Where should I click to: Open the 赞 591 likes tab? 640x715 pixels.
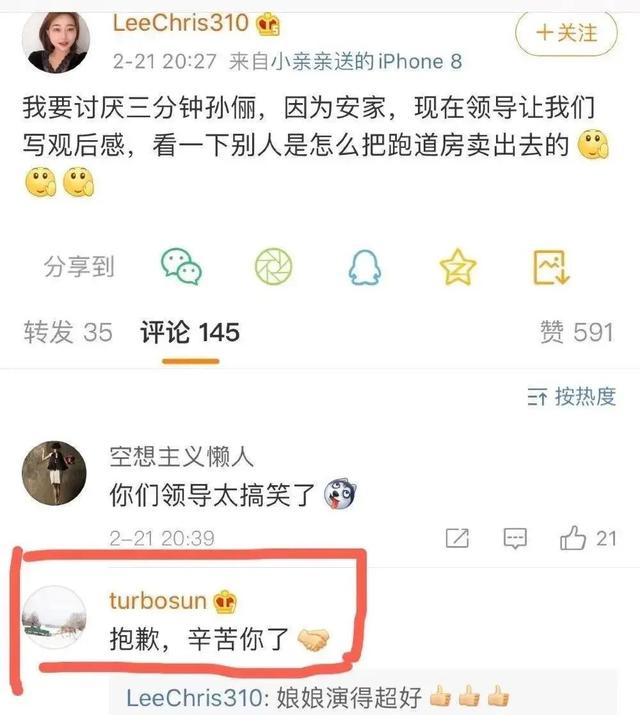[575, 332]
